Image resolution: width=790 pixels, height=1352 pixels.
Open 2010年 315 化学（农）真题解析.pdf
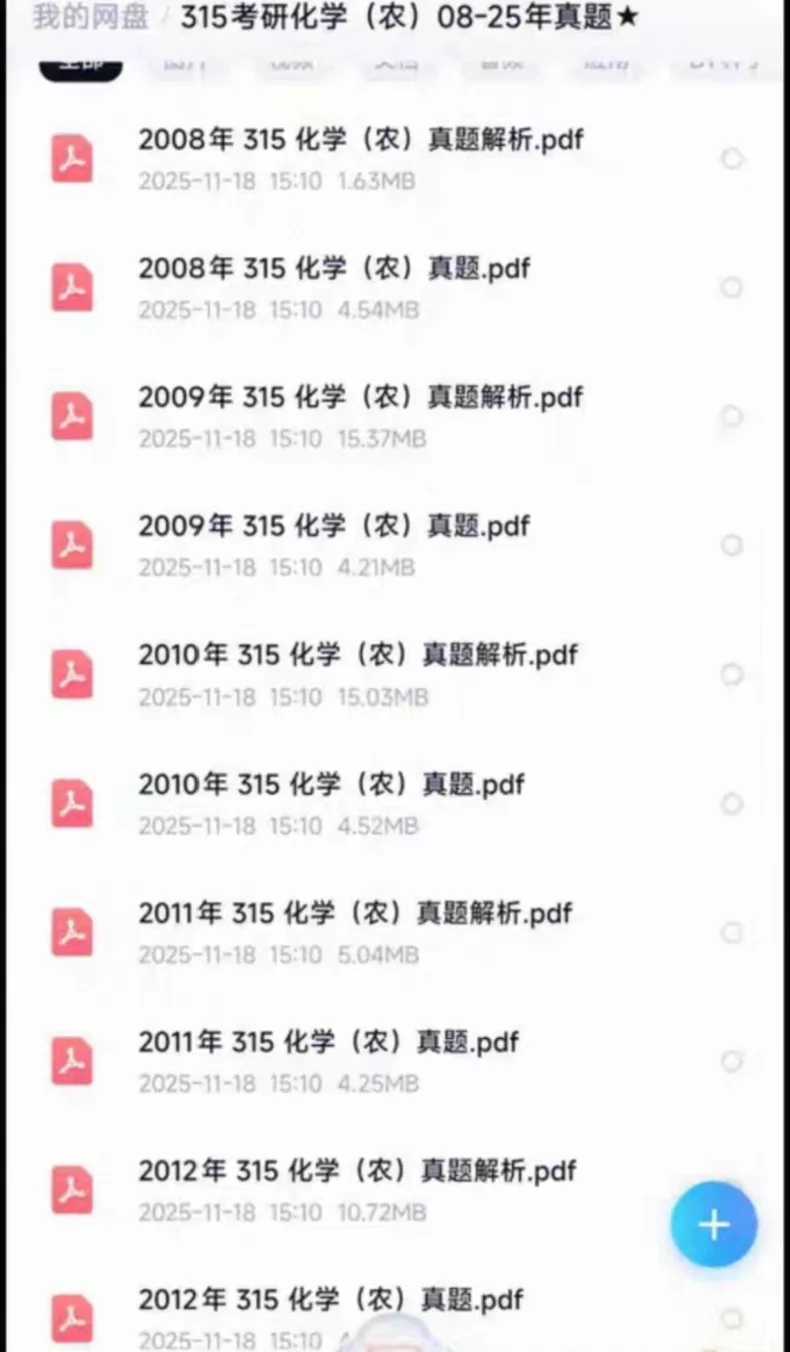pos(358,656)
